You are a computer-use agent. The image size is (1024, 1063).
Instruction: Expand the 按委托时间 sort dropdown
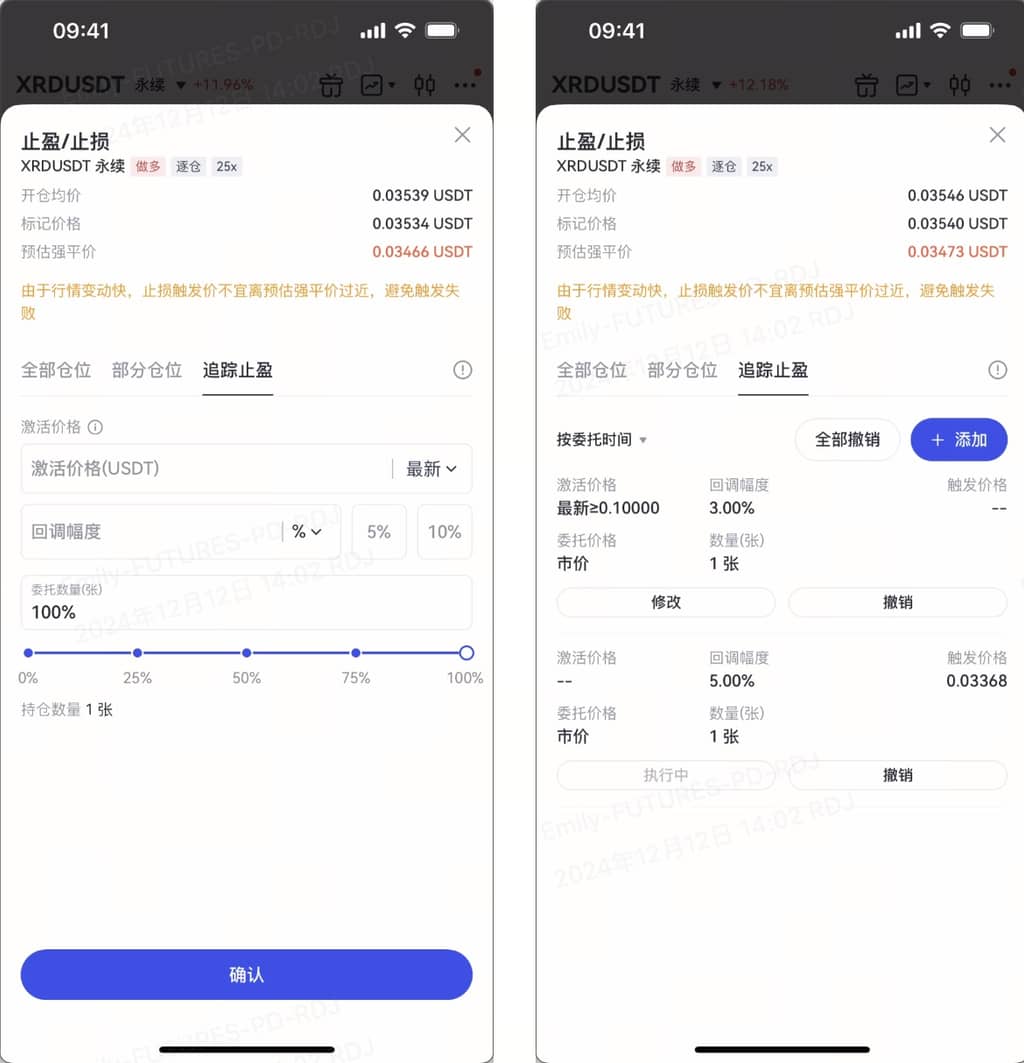(x=603, y=439)
